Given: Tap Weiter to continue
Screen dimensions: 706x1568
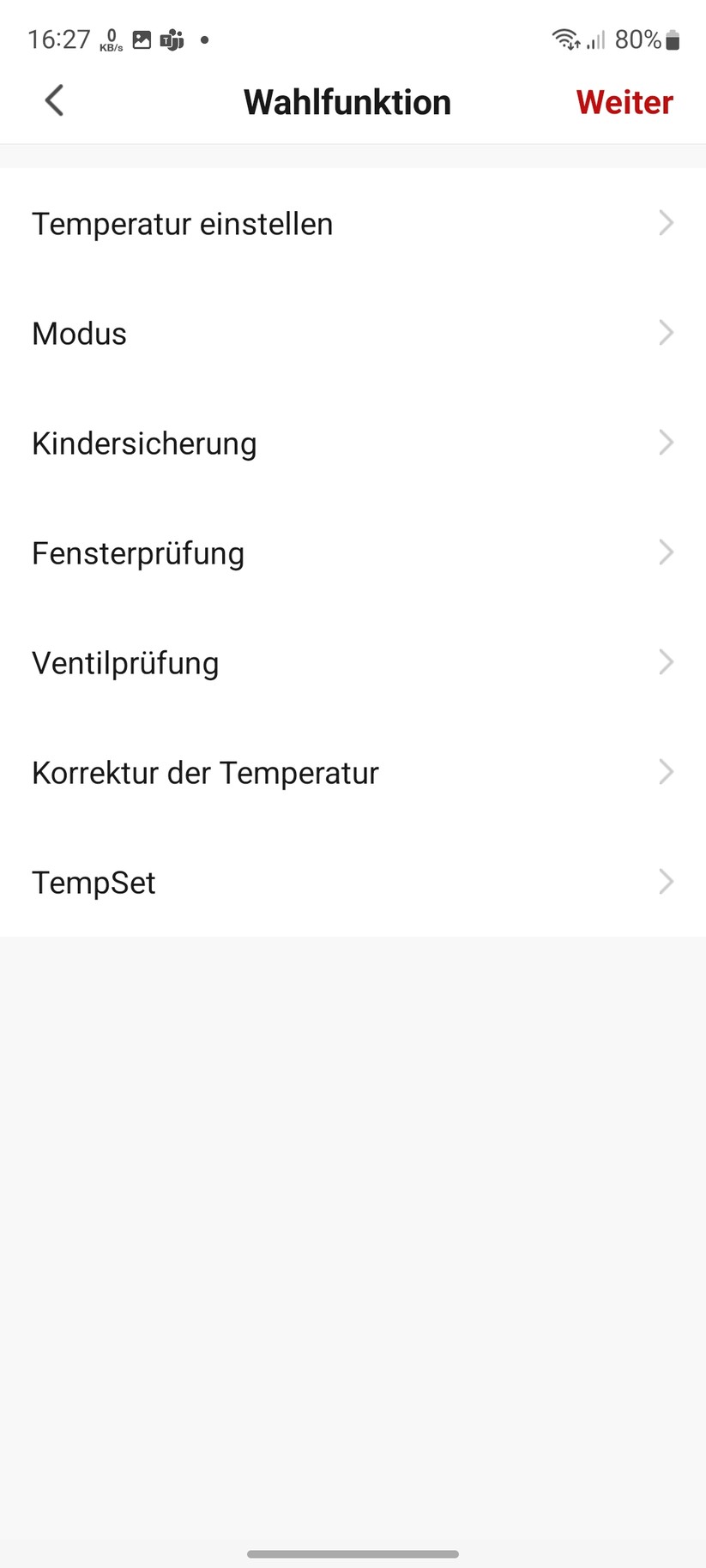Looking at the screenshot, I should 625,101.
